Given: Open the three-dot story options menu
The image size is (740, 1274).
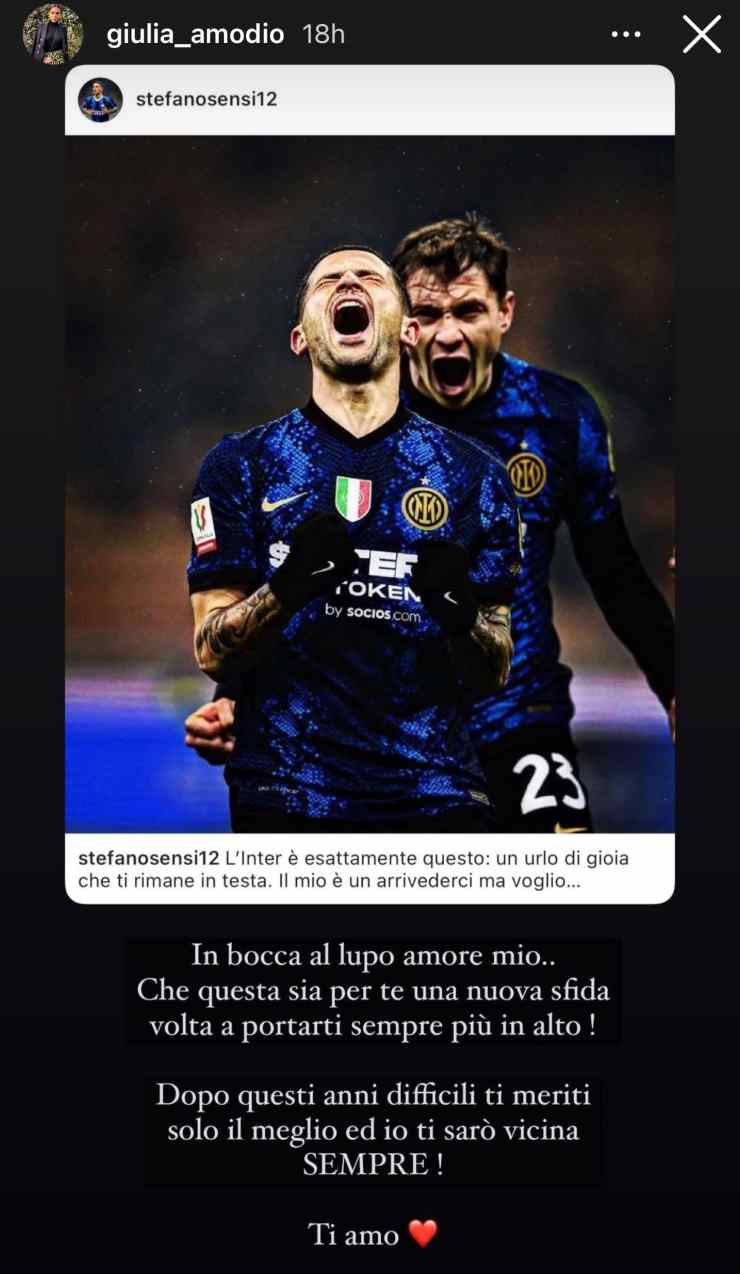Looking at the screenshot, I should click(626, 34).
